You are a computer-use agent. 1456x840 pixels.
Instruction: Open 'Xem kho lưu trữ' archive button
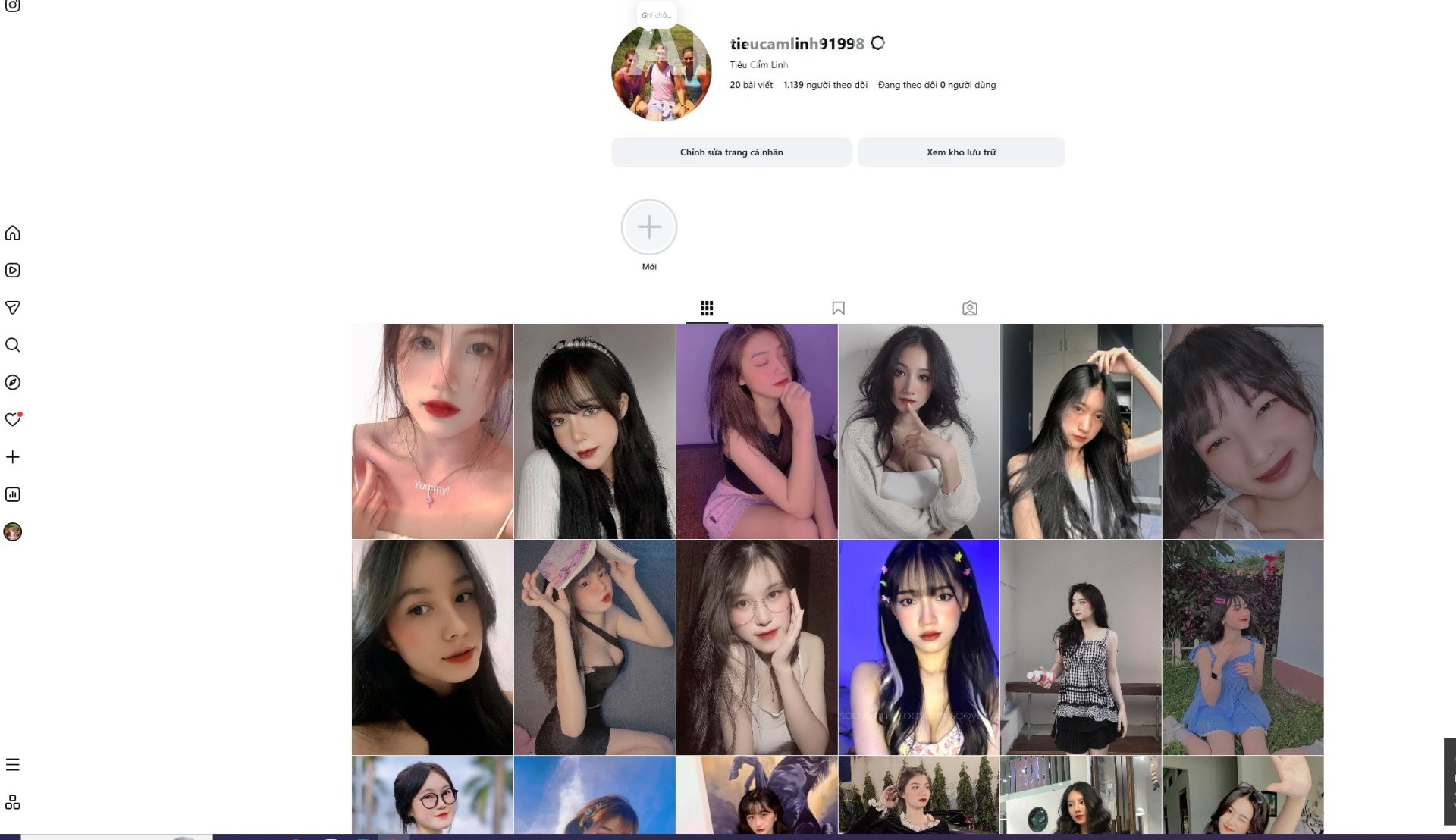tap(961, 152)
